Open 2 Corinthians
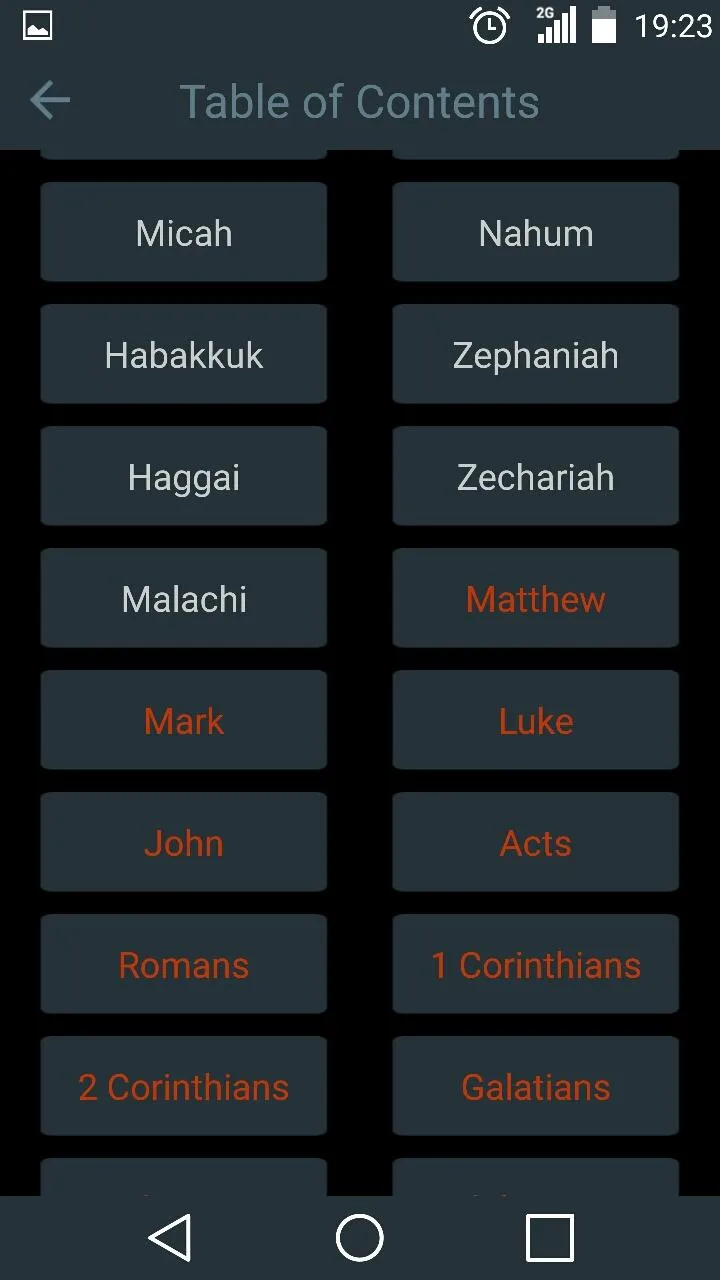The width and height of the screenshot is (720, 1280). pos(184,1086)
